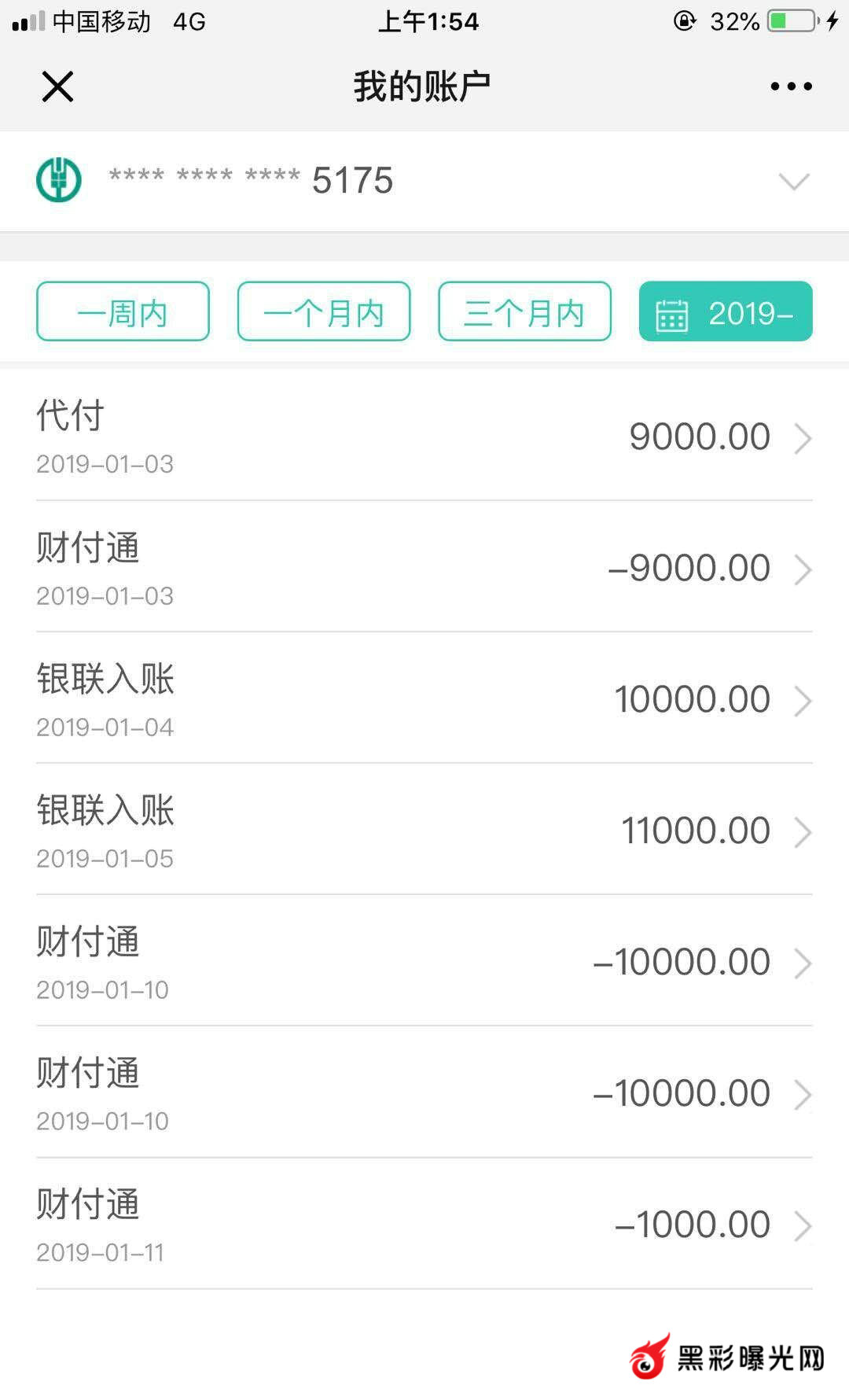Viewport: 849px width, 1400px height.
Task: Show transactions from 三个月内
Action: (x=524, y=311)
